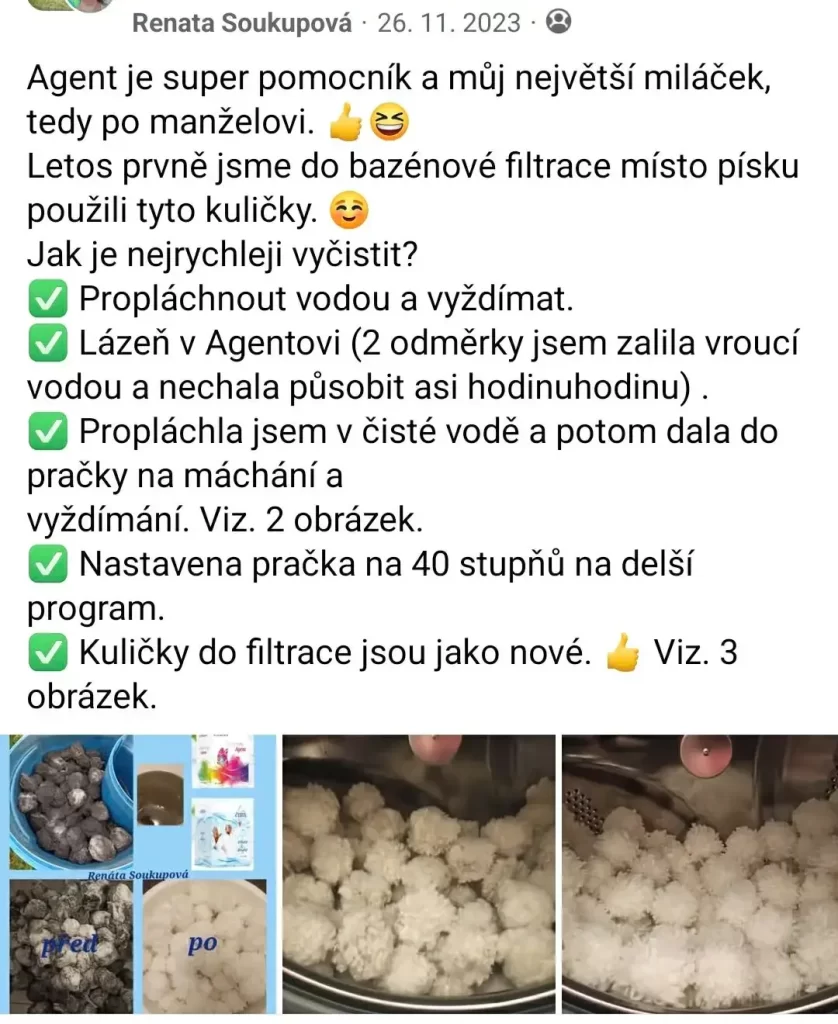Image resolution: width=838 pixels, height=1024 pixels.
Task: View the second photo of white balls
Action: click(x=419, y=874)
